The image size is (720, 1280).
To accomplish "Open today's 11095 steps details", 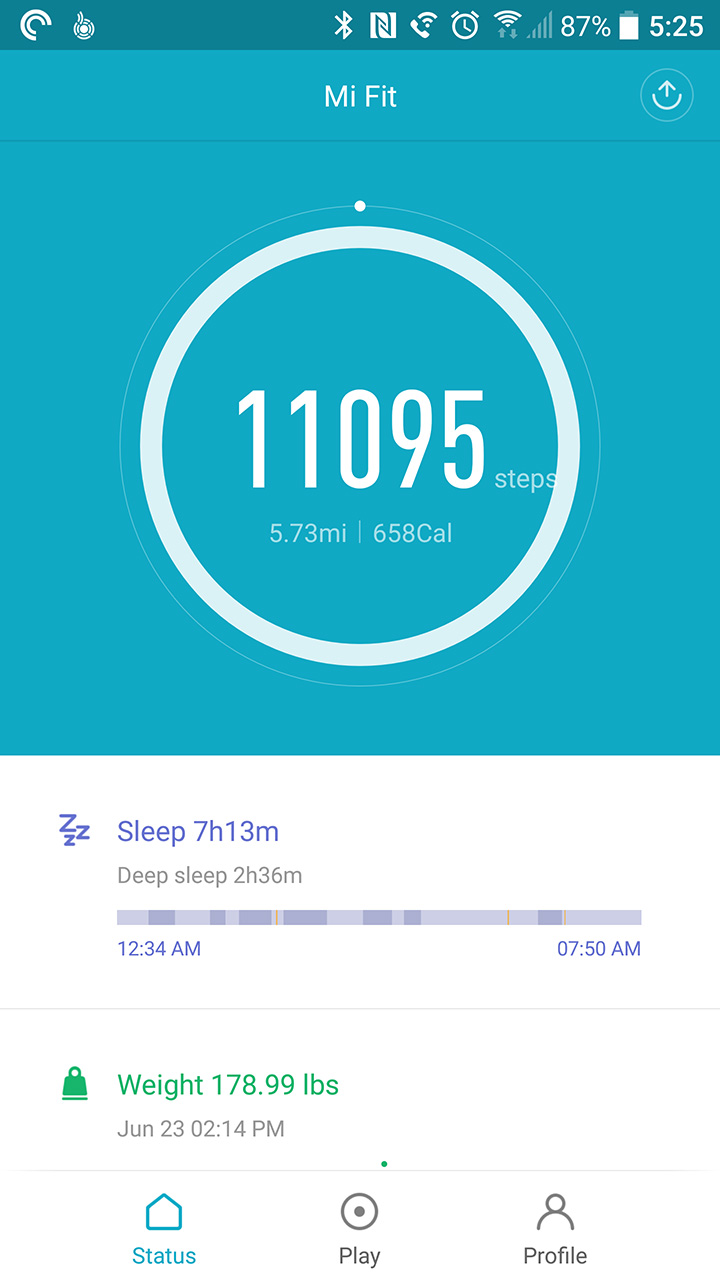I will point(360,446).
